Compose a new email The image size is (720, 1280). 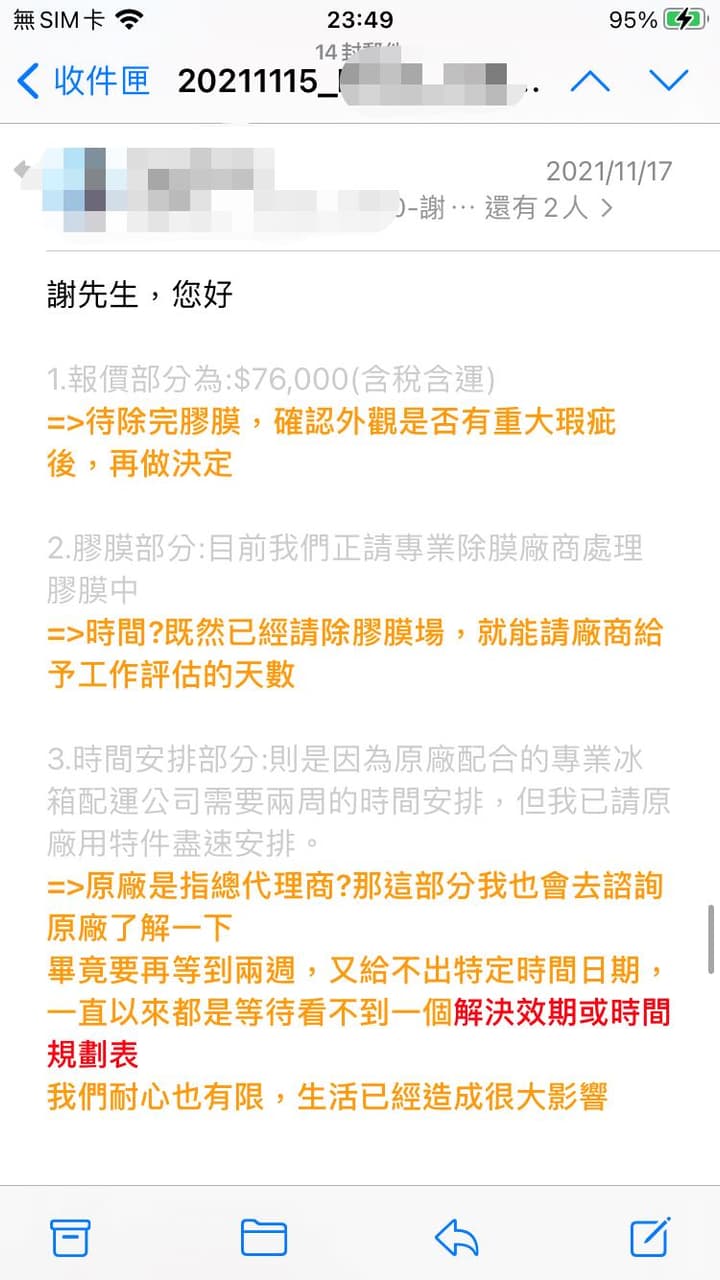point(649,1237)
